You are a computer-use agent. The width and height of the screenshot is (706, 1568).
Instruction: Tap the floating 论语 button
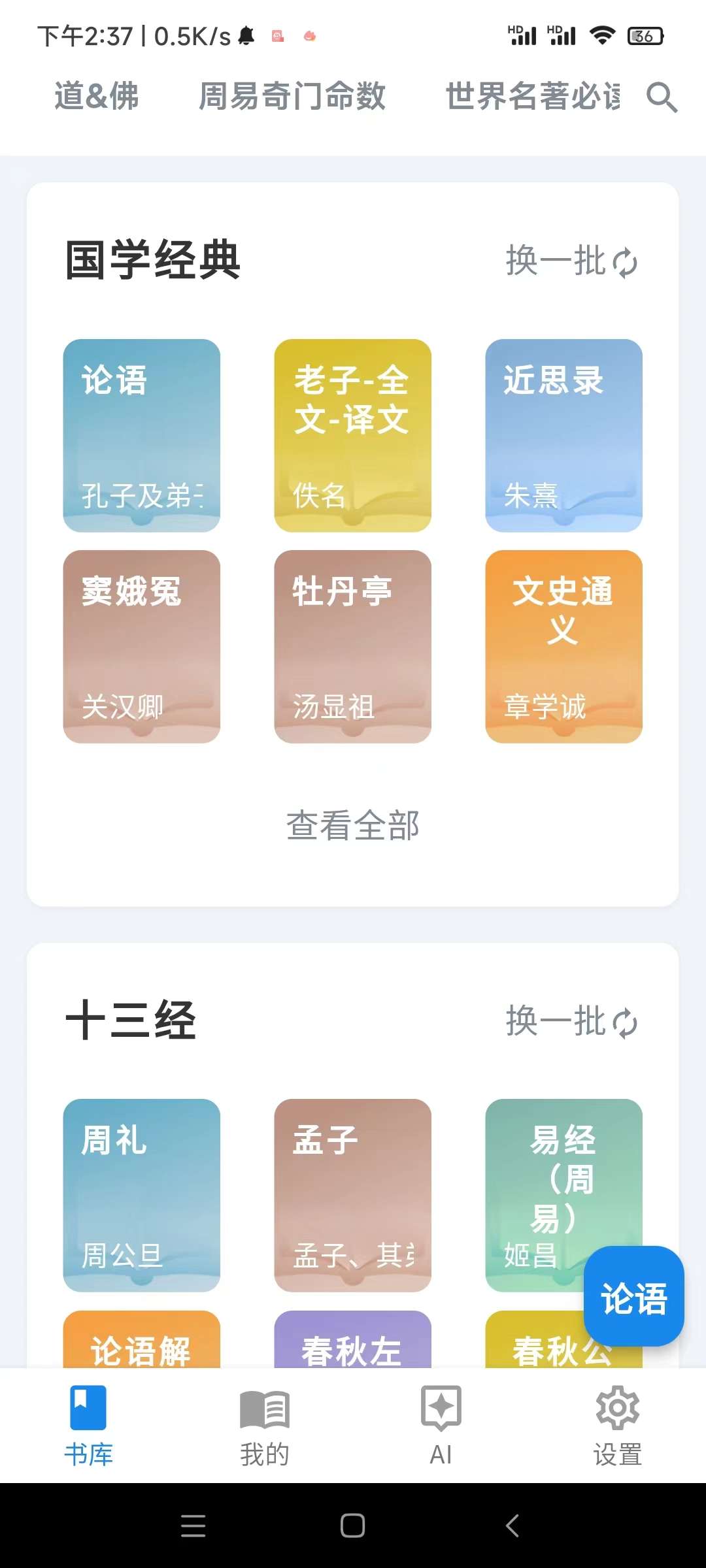(633, 1297)
